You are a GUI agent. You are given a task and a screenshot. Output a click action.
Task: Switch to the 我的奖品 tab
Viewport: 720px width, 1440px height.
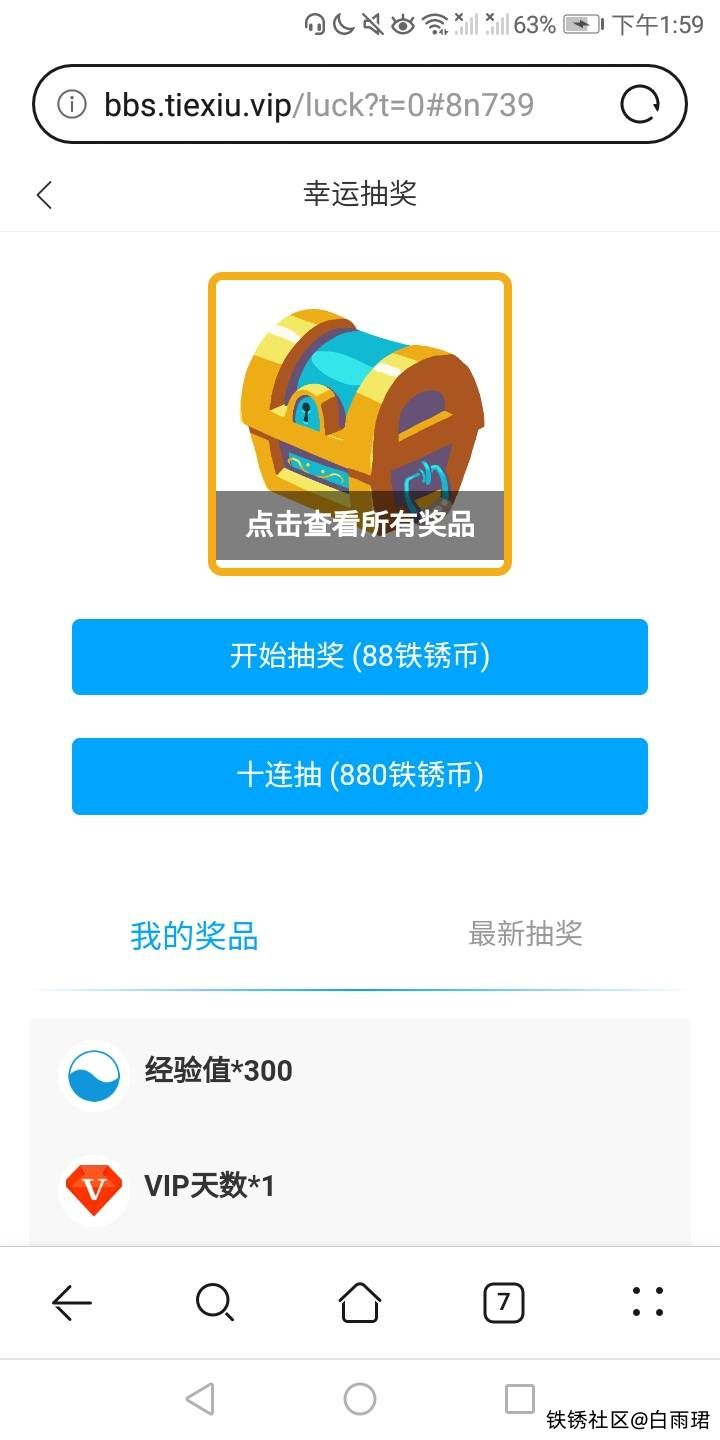(x=195, y=936)
